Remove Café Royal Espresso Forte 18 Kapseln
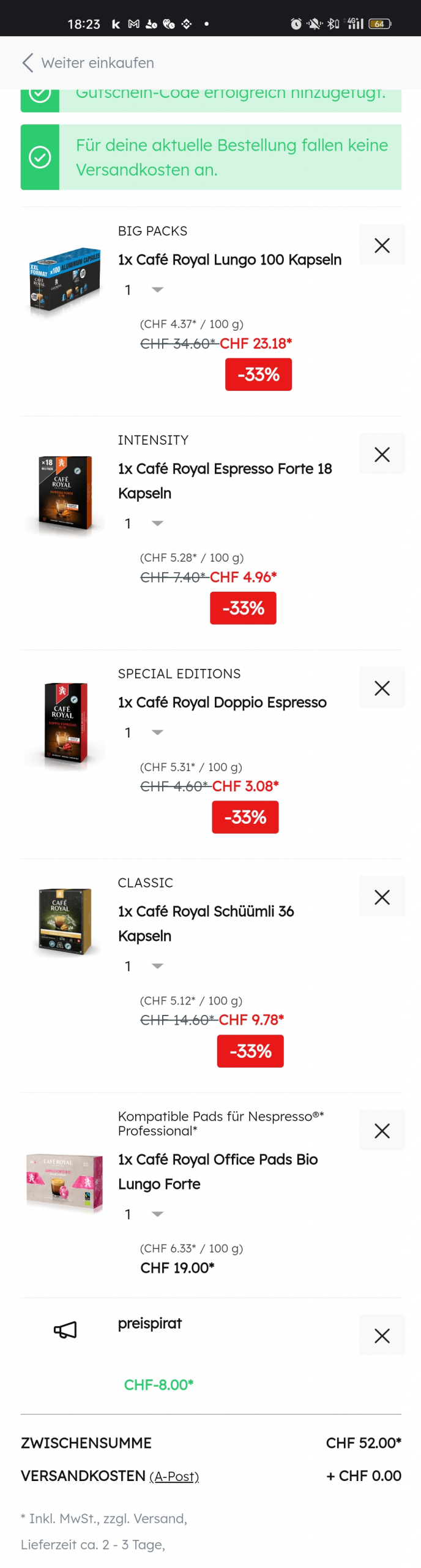This screenshot has height=1568, width=421. (381, 454)
